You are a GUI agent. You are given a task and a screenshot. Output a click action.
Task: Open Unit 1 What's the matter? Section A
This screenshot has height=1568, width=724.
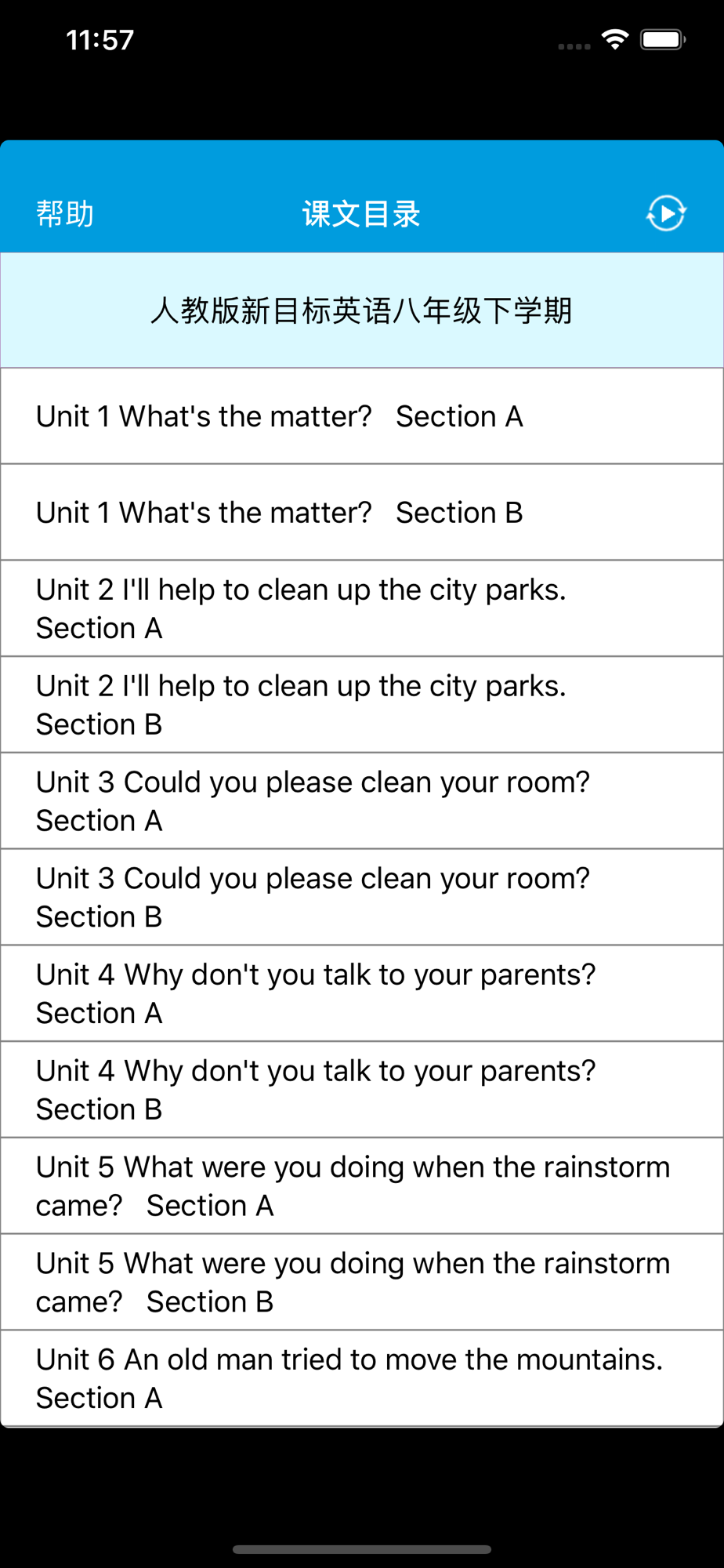362,416
